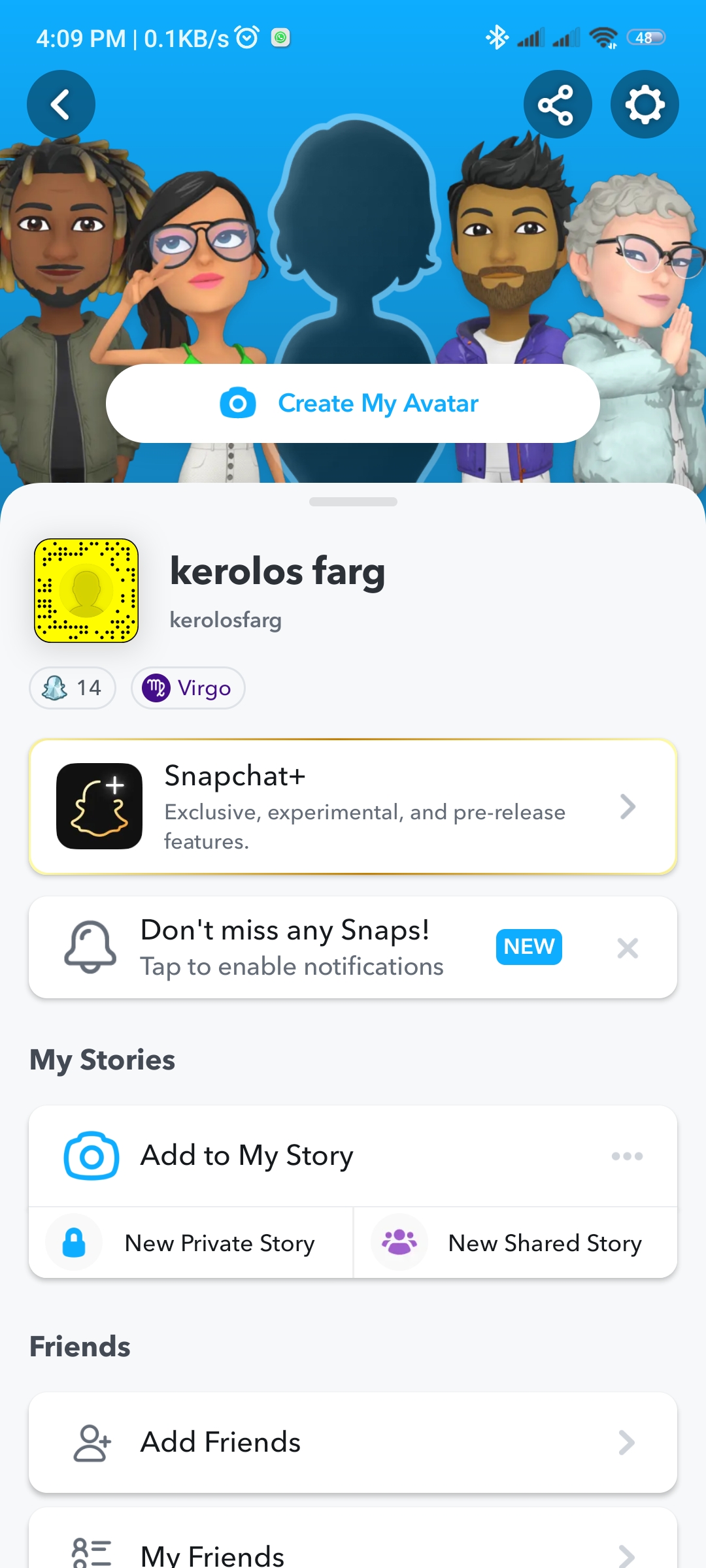
Task: Create a New Shared Story
Action: click(x=515, y=1243)
